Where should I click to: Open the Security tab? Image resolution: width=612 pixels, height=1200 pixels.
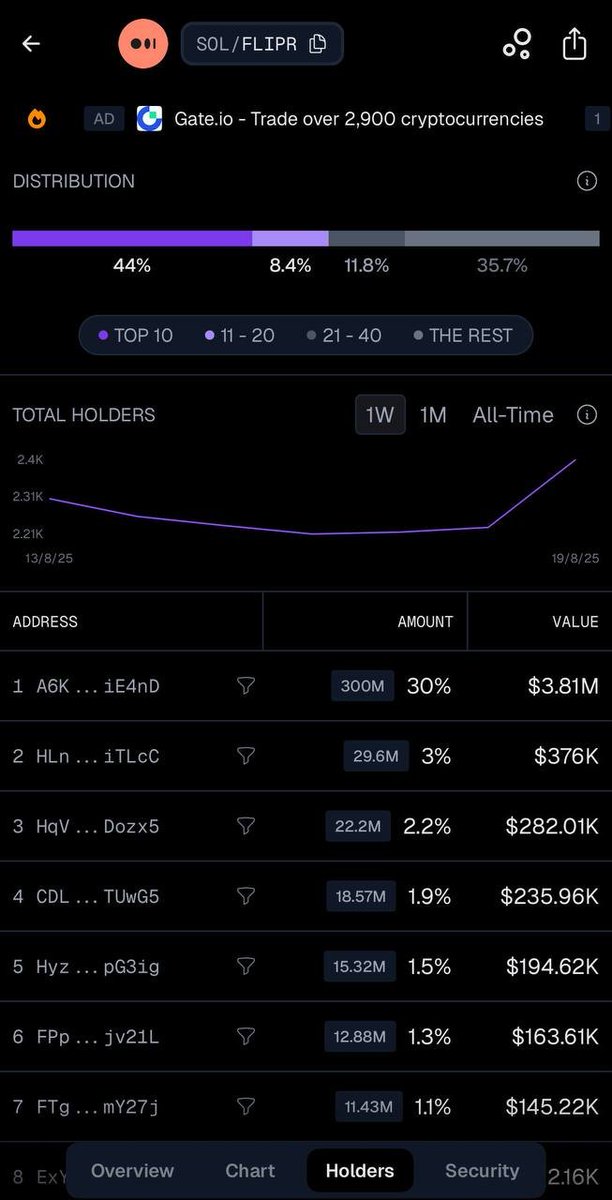coord(482,1170)
